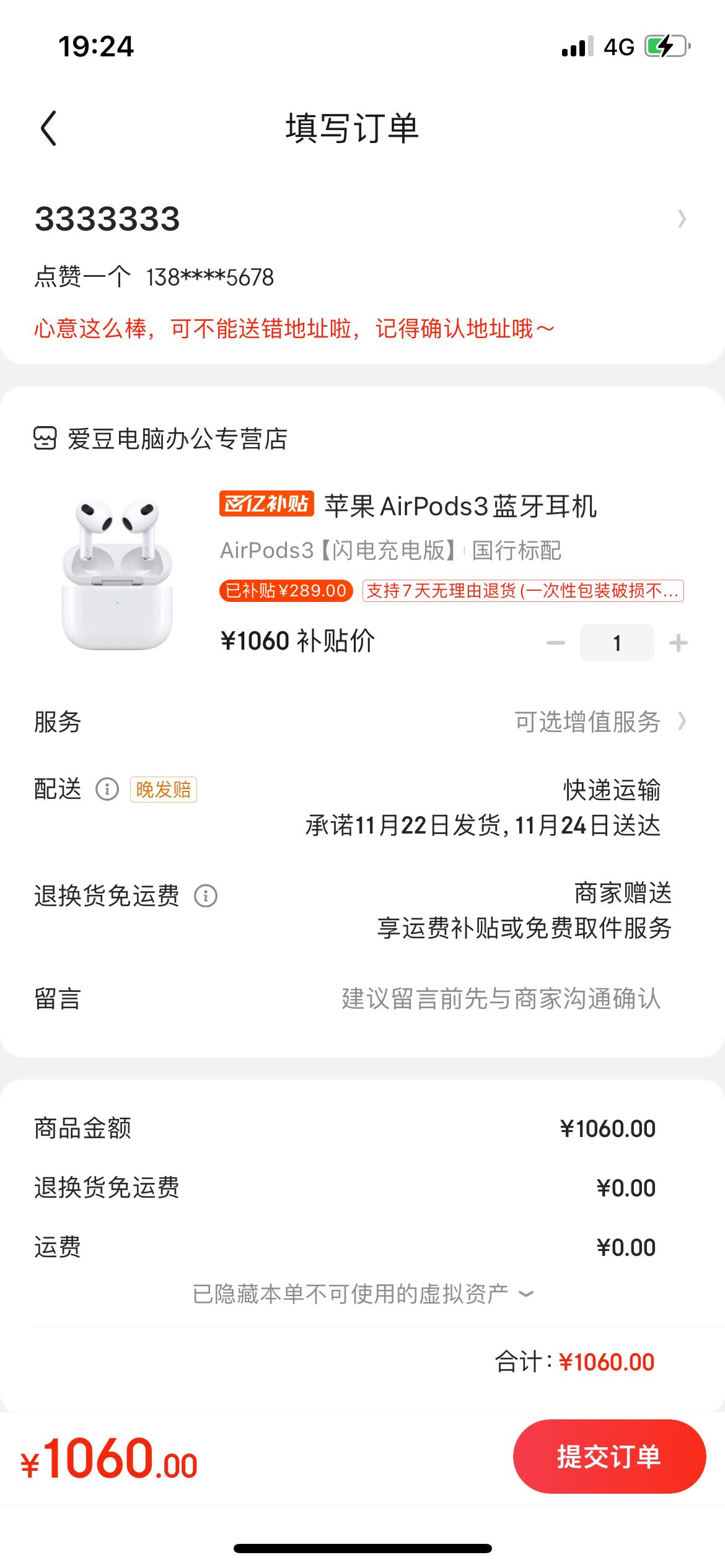725x1568 pixels.
Task: Submit the order with 提交订单
Action: coord(609,1457)
